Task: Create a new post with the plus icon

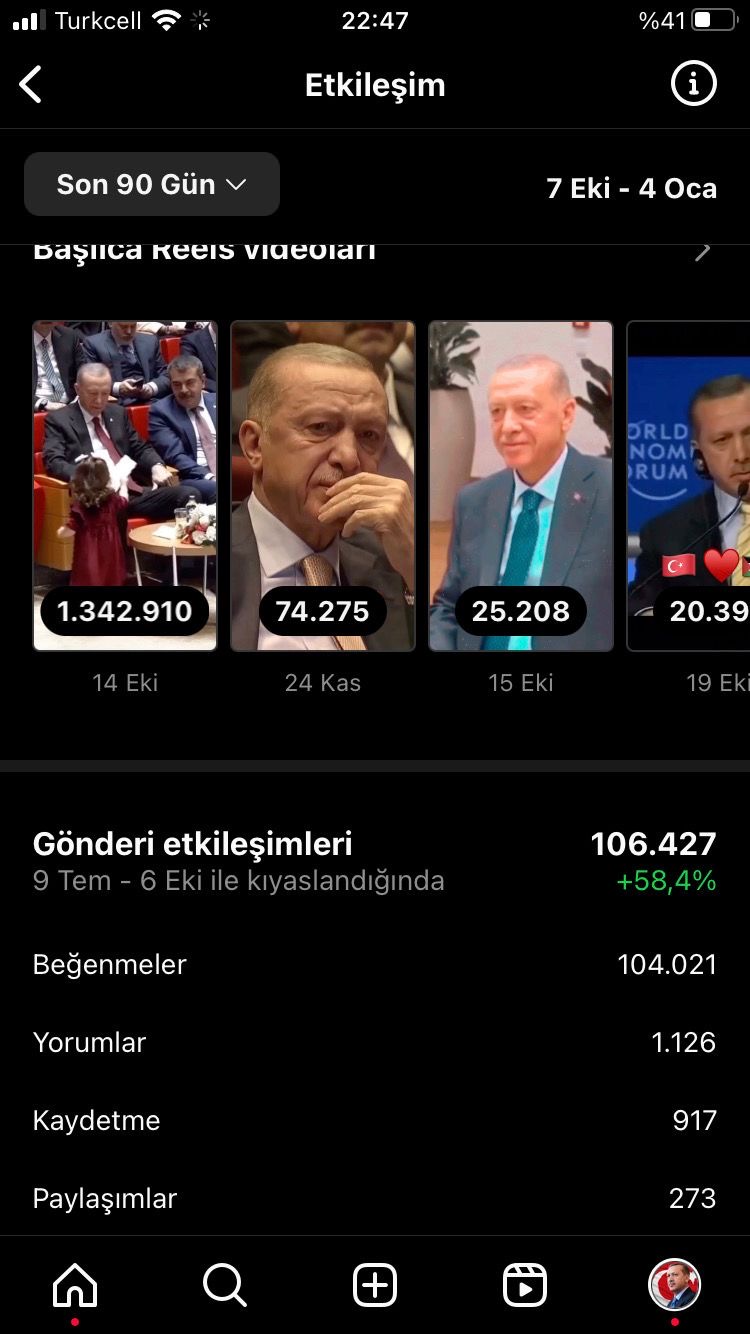Action: (375, 1285)
